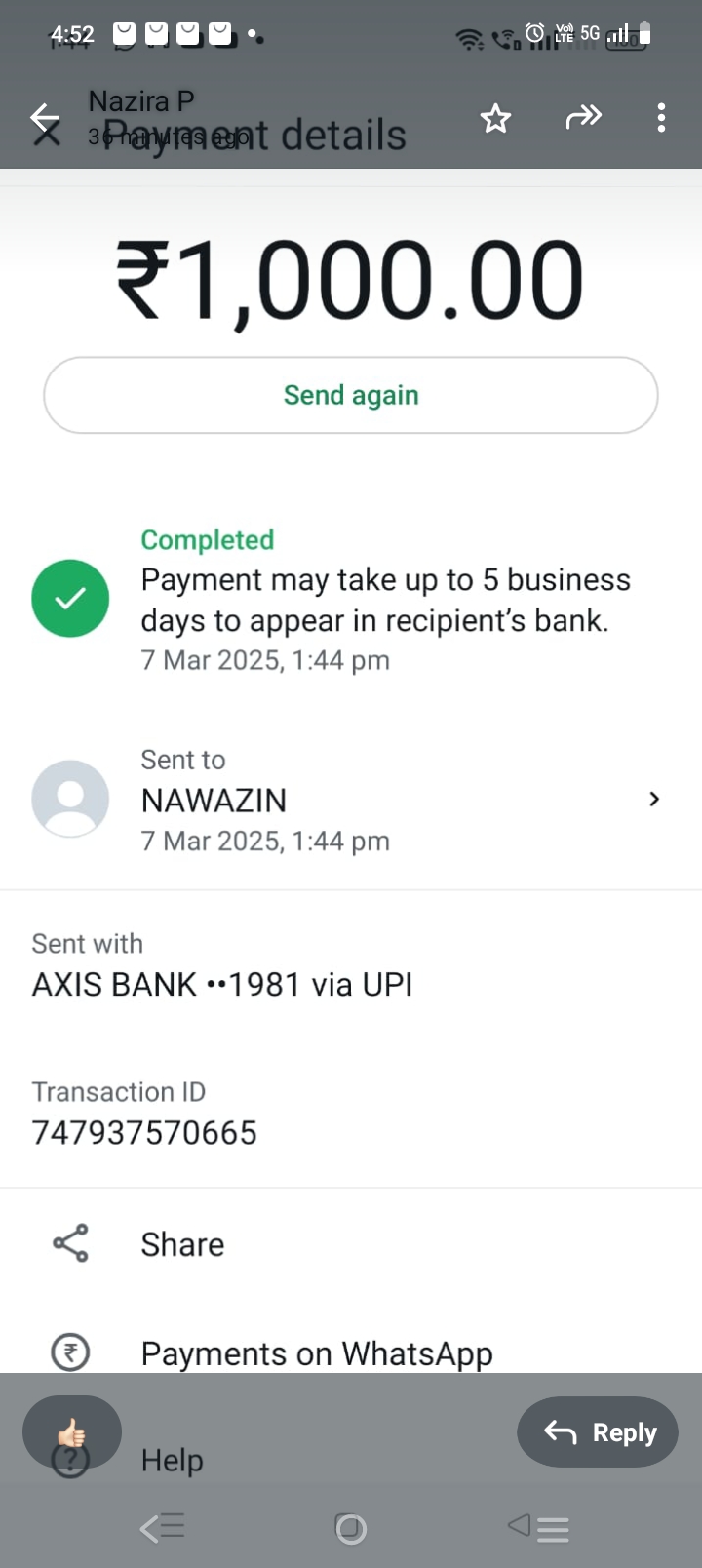Open the three-dot overflow menu

661,118
